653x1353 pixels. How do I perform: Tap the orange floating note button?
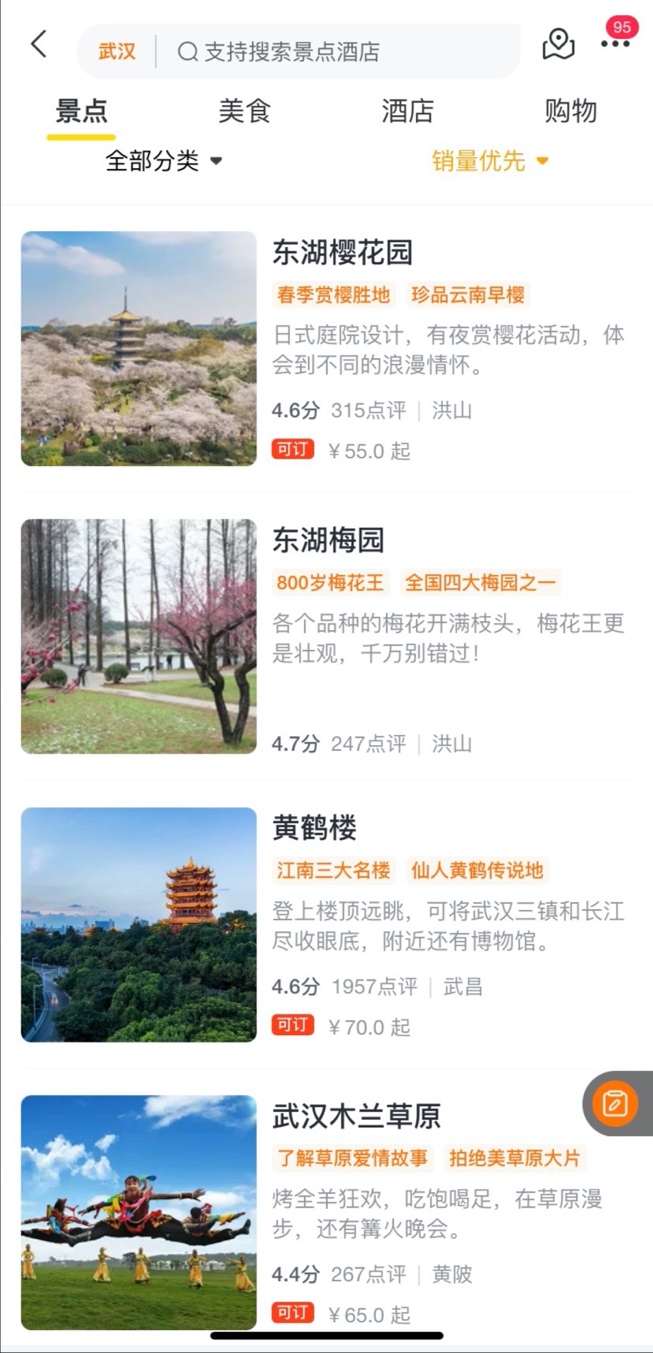click(616, 1103)
